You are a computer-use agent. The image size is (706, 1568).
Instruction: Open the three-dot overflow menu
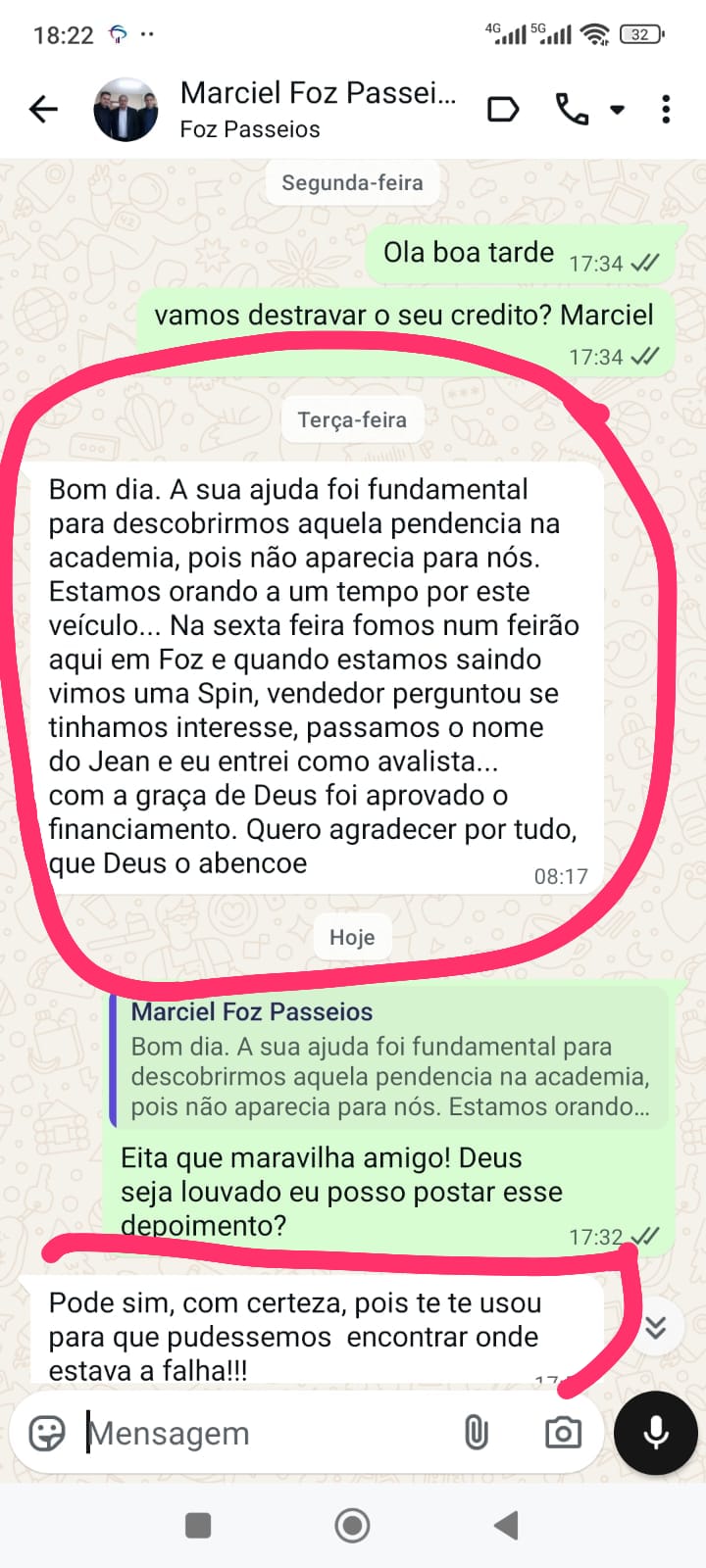pyautogui.click(x=666, y=109)
